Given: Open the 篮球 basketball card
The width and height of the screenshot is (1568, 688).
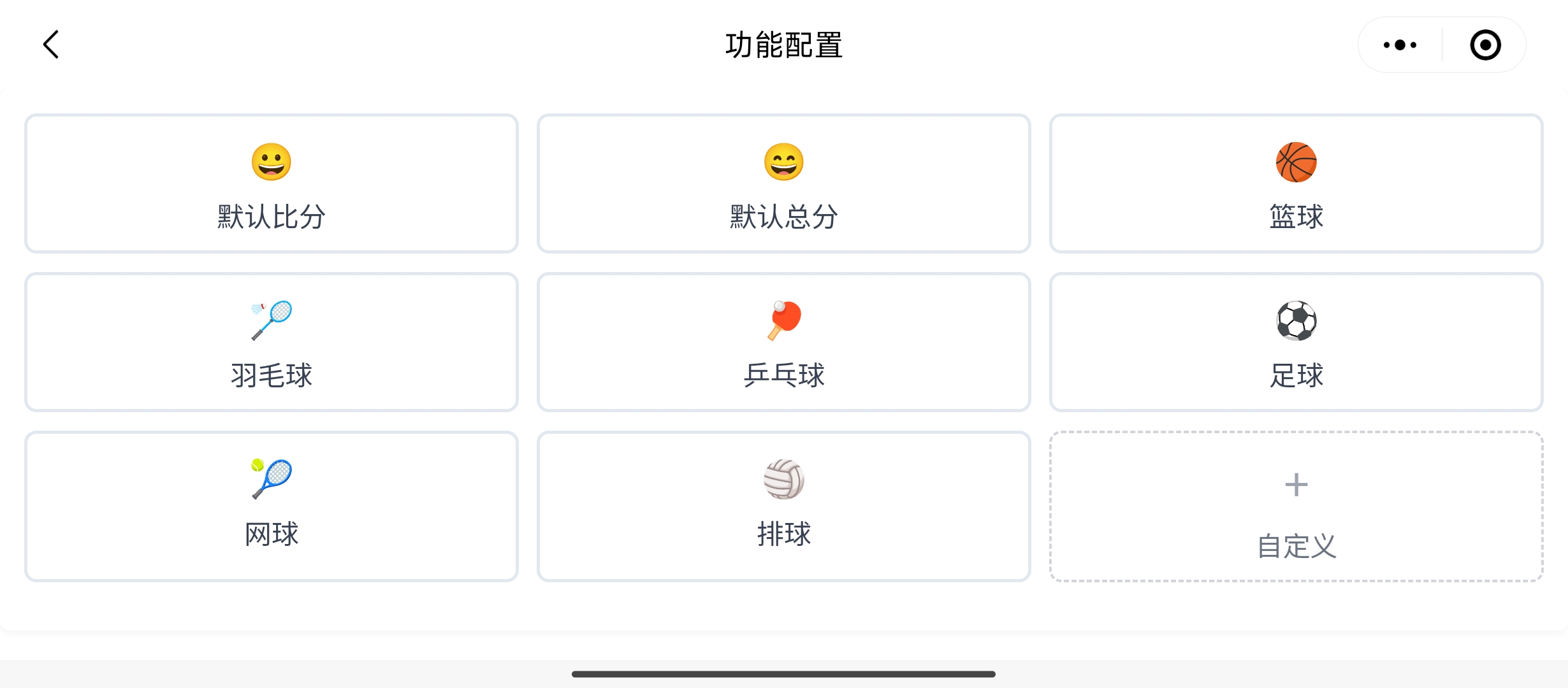Looking at the screenshot, I should (1296, 183).
